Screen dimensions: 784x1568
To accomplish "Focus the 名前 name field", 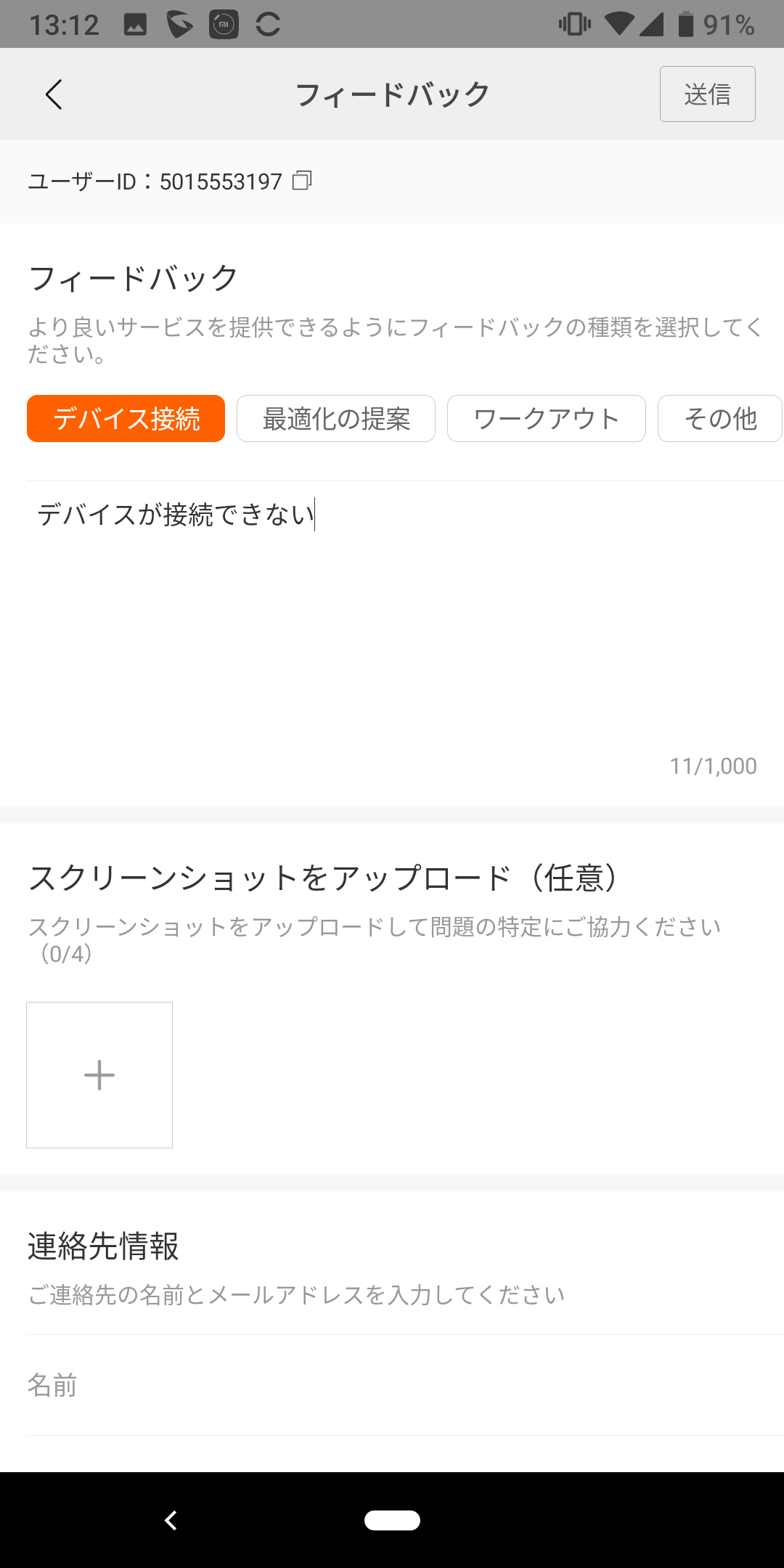I will point(405,1385).
